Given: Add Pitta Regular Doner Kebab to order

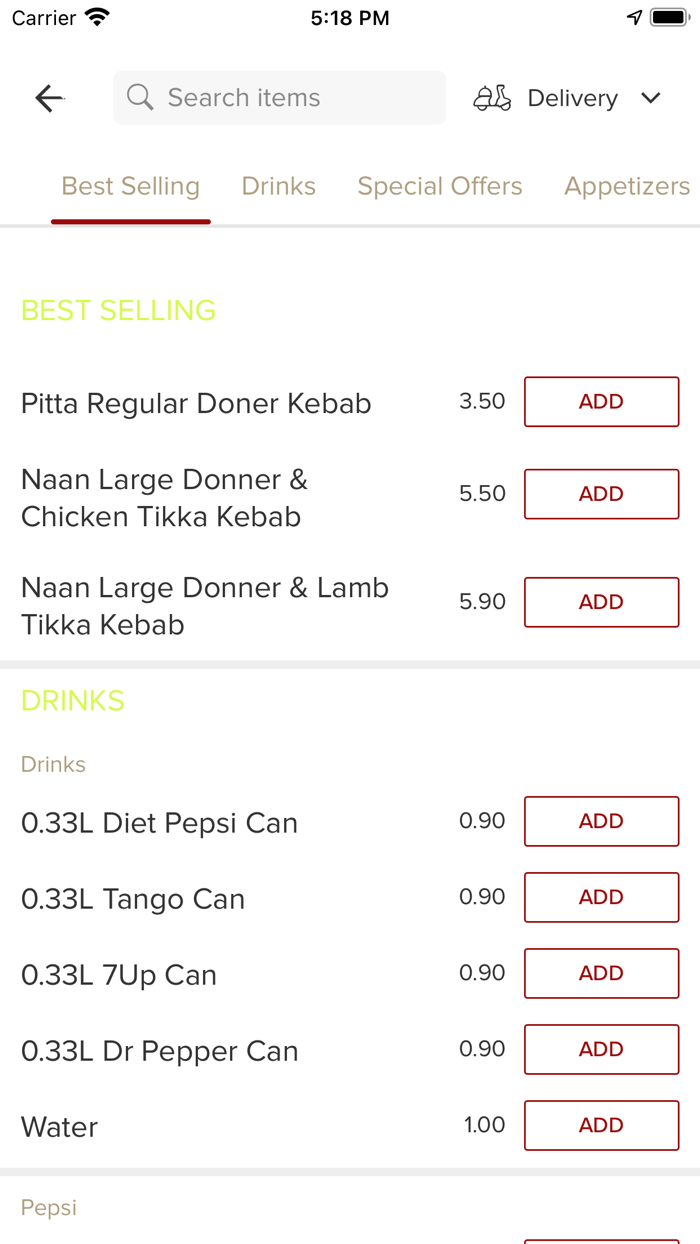Looking at the screenshot, I should 601,402.
